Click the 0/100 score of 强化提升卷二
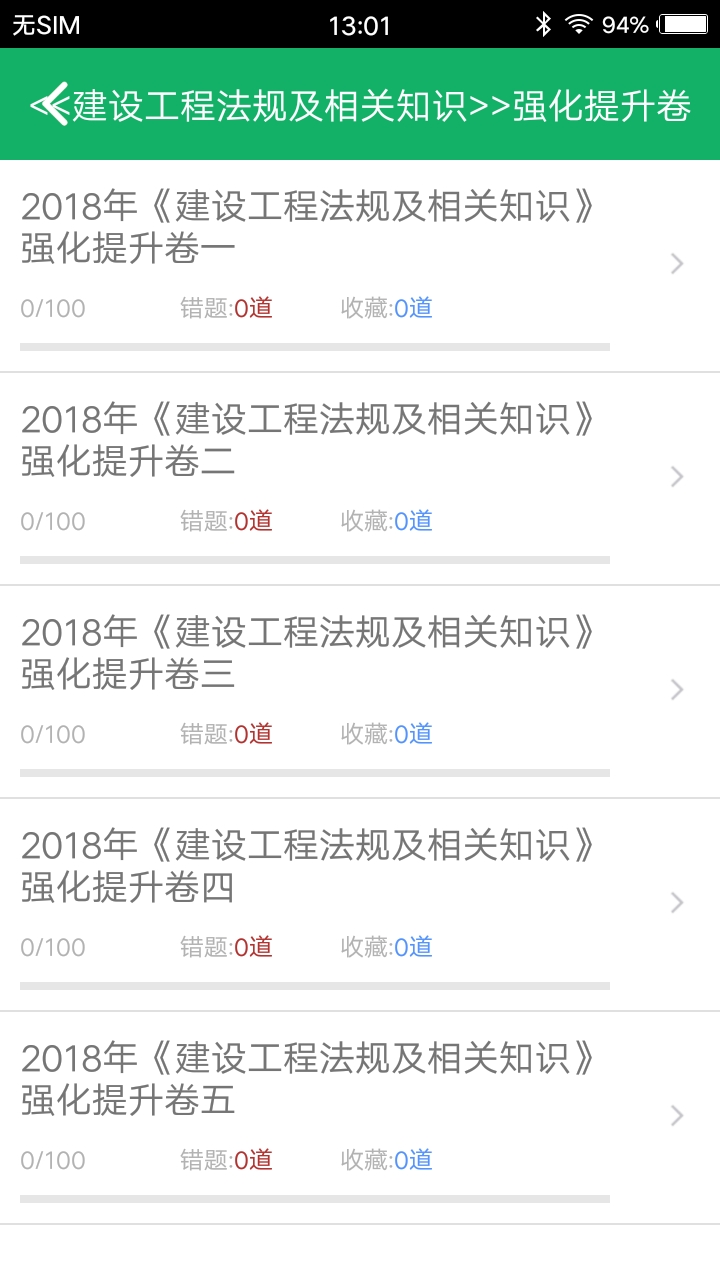 [x=53, y=520]
